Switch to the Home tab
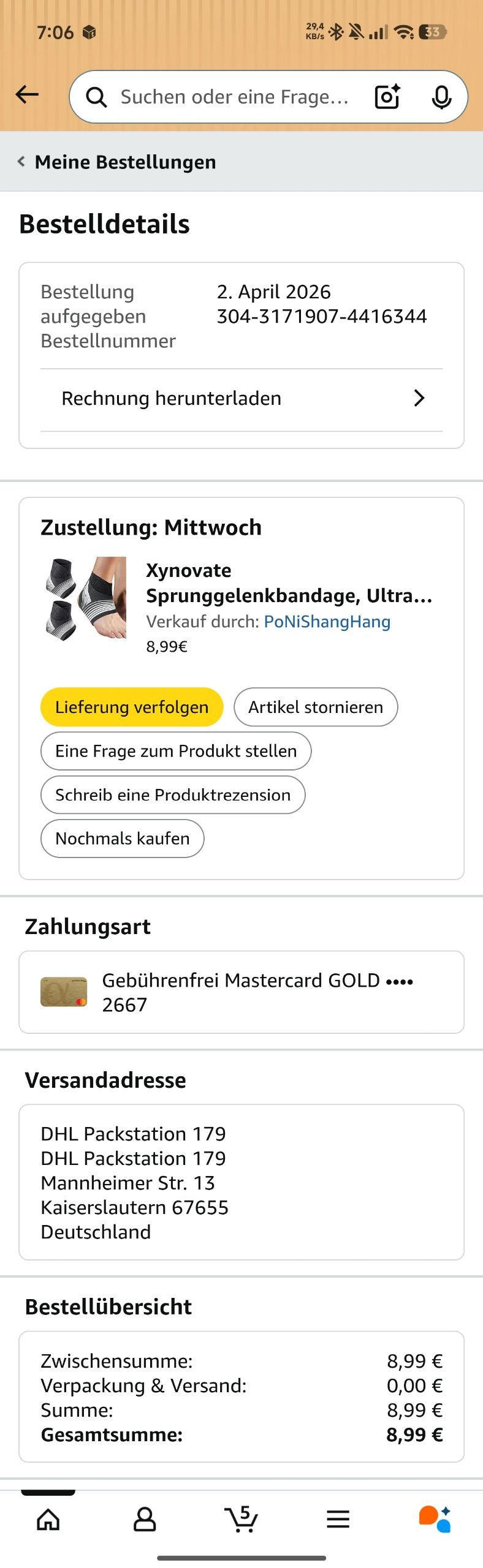The image size is (483, 1568). click(x=48, y=1519)
